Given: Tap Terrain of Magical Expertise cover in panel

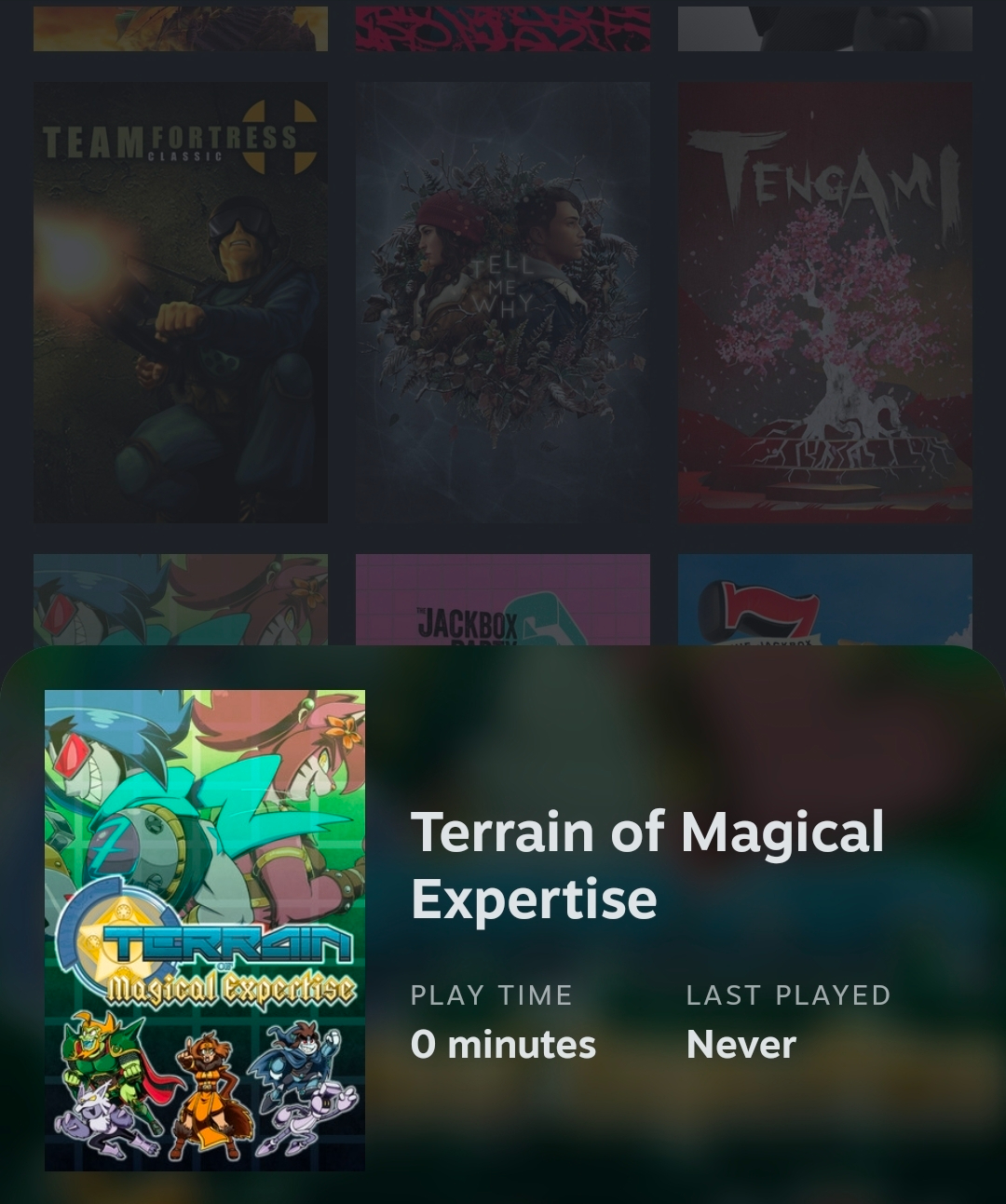Looking at the screenshot, I should tap(205, 929).
